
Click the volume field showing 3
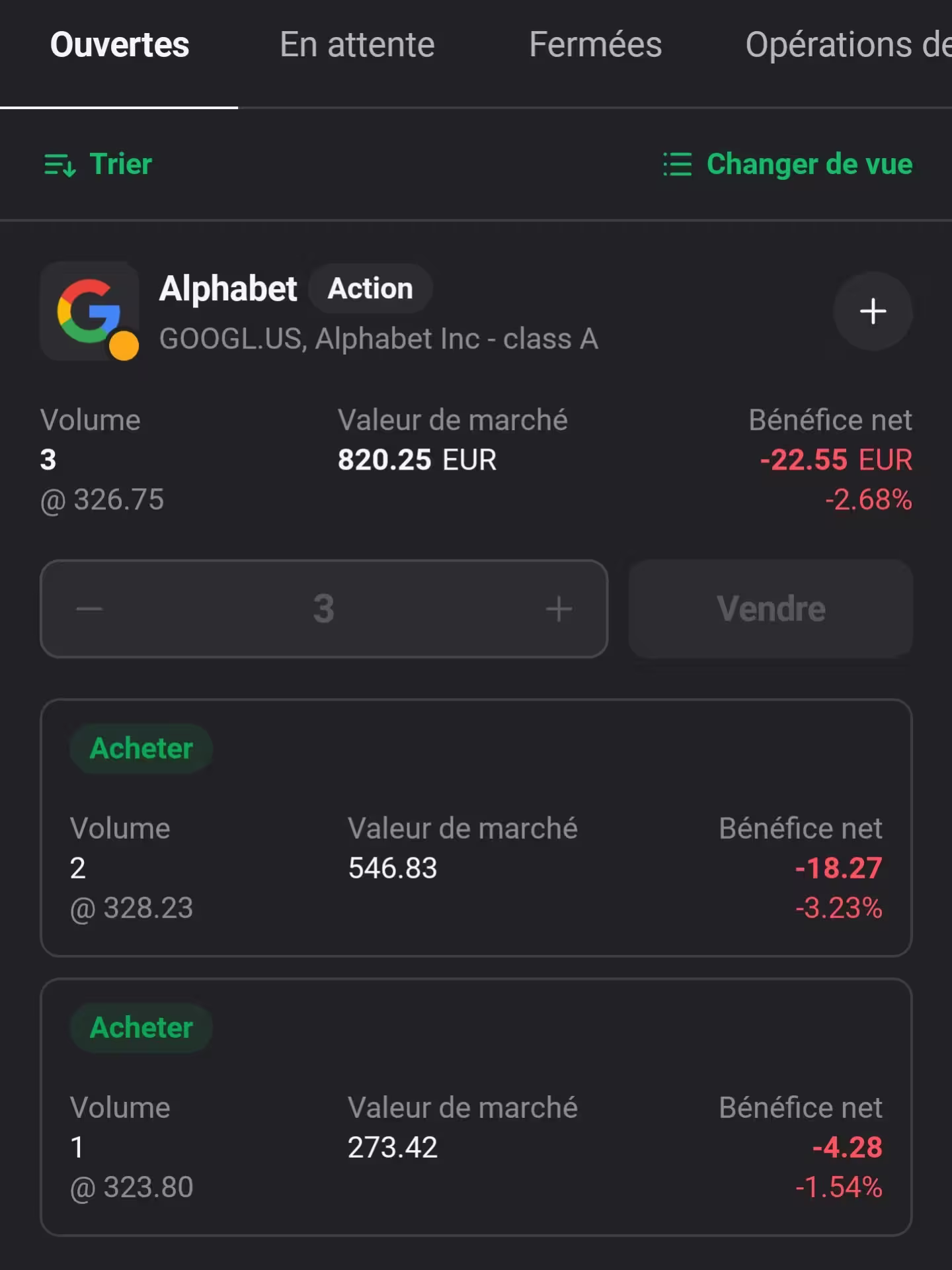pyautogui.click(x=322, y=609)
